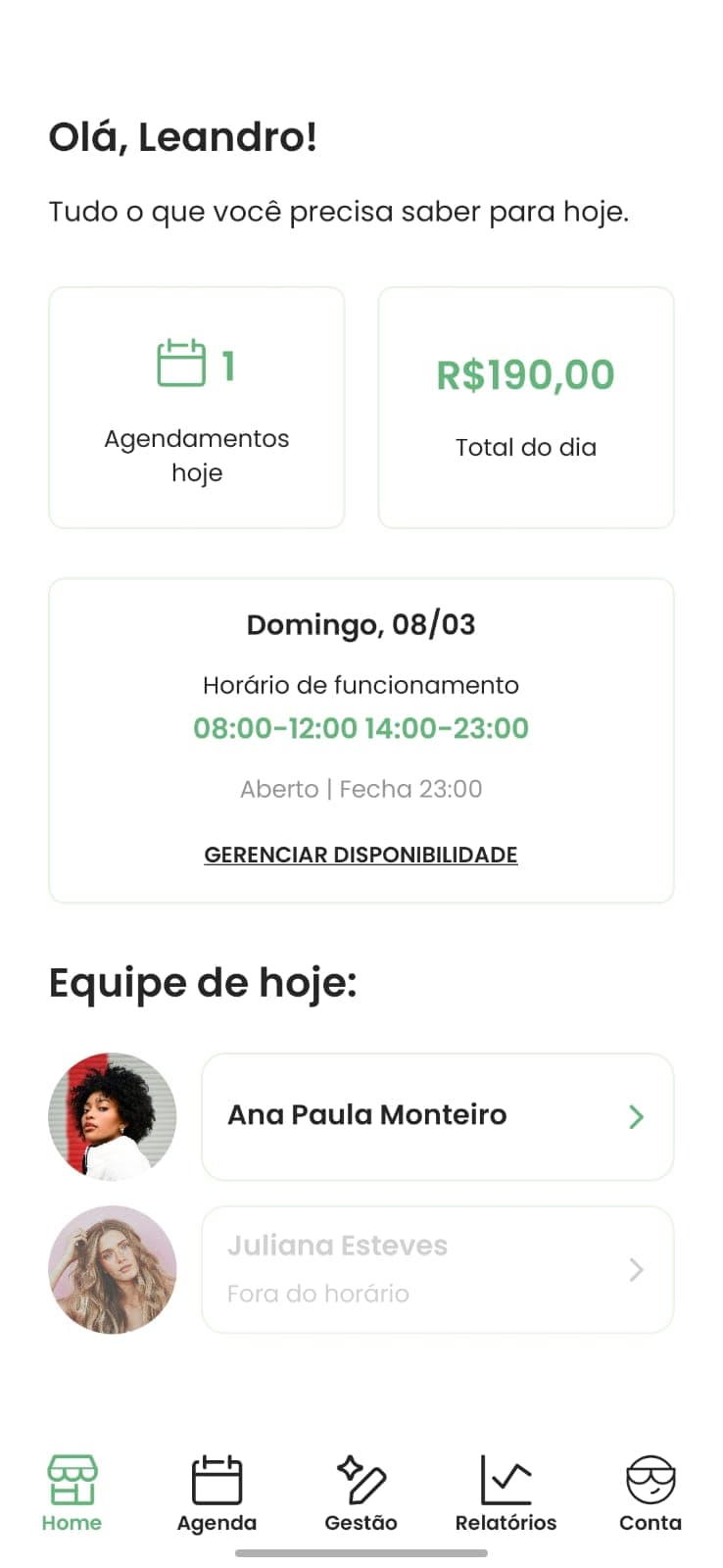Viewport: 723px width, 1568px height.
Task: Expand Ana Paula Monteiro's details chevron
Action: (x=636, y=1116)
